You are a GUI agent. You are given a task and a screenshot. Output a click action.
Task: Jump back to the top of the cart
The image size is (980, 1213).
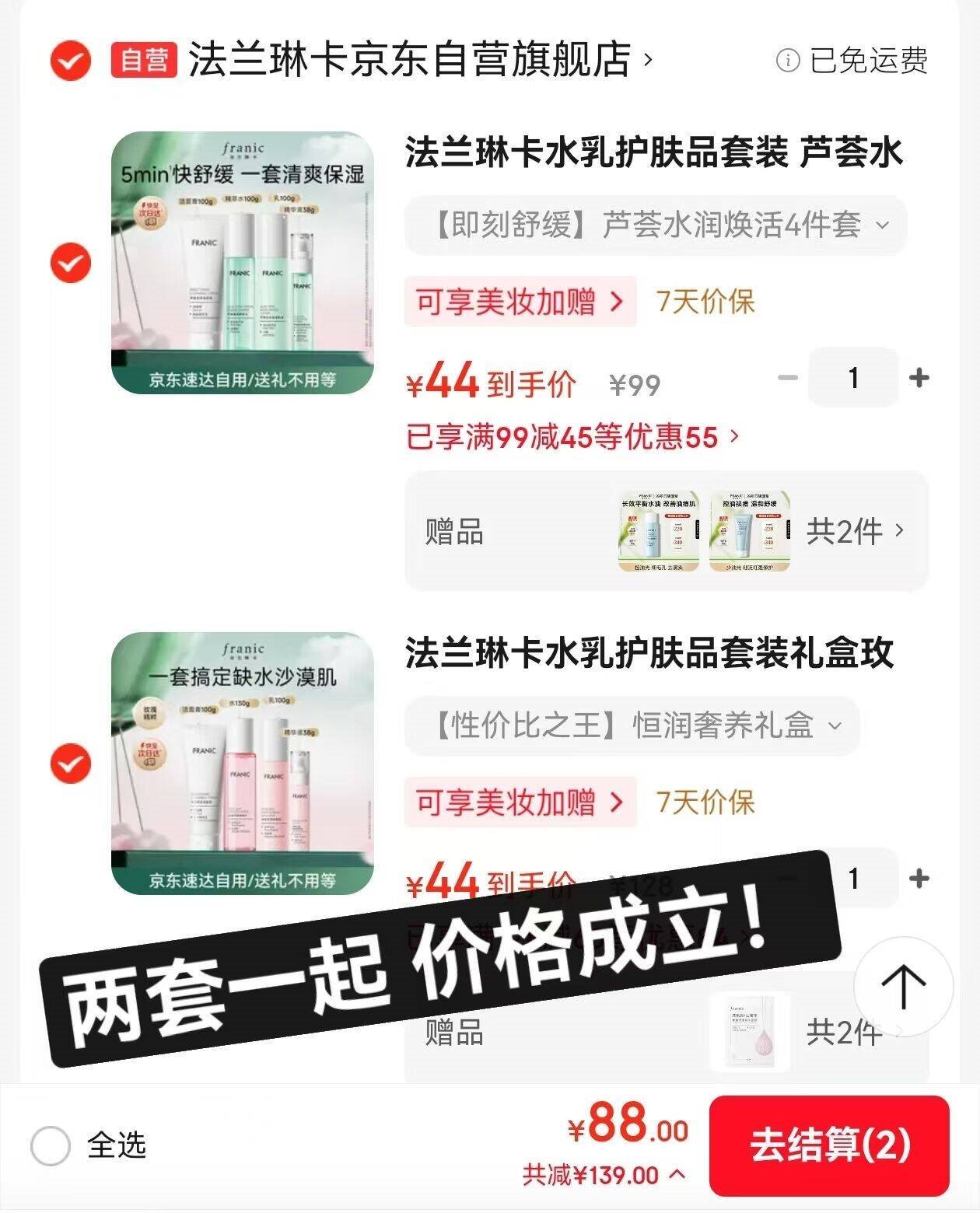point(903,986)
